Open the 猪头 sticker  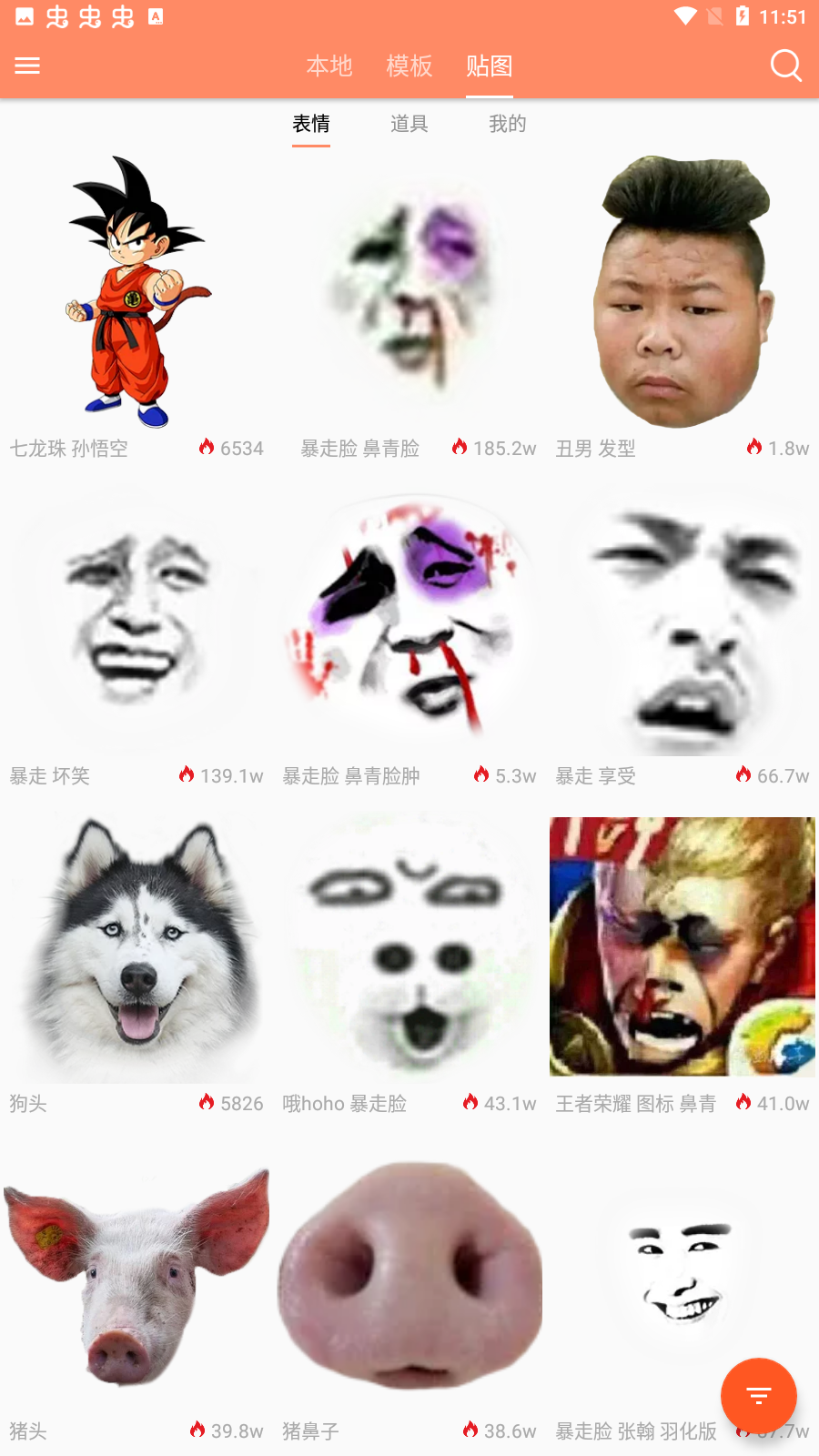tap(136, 1274)
